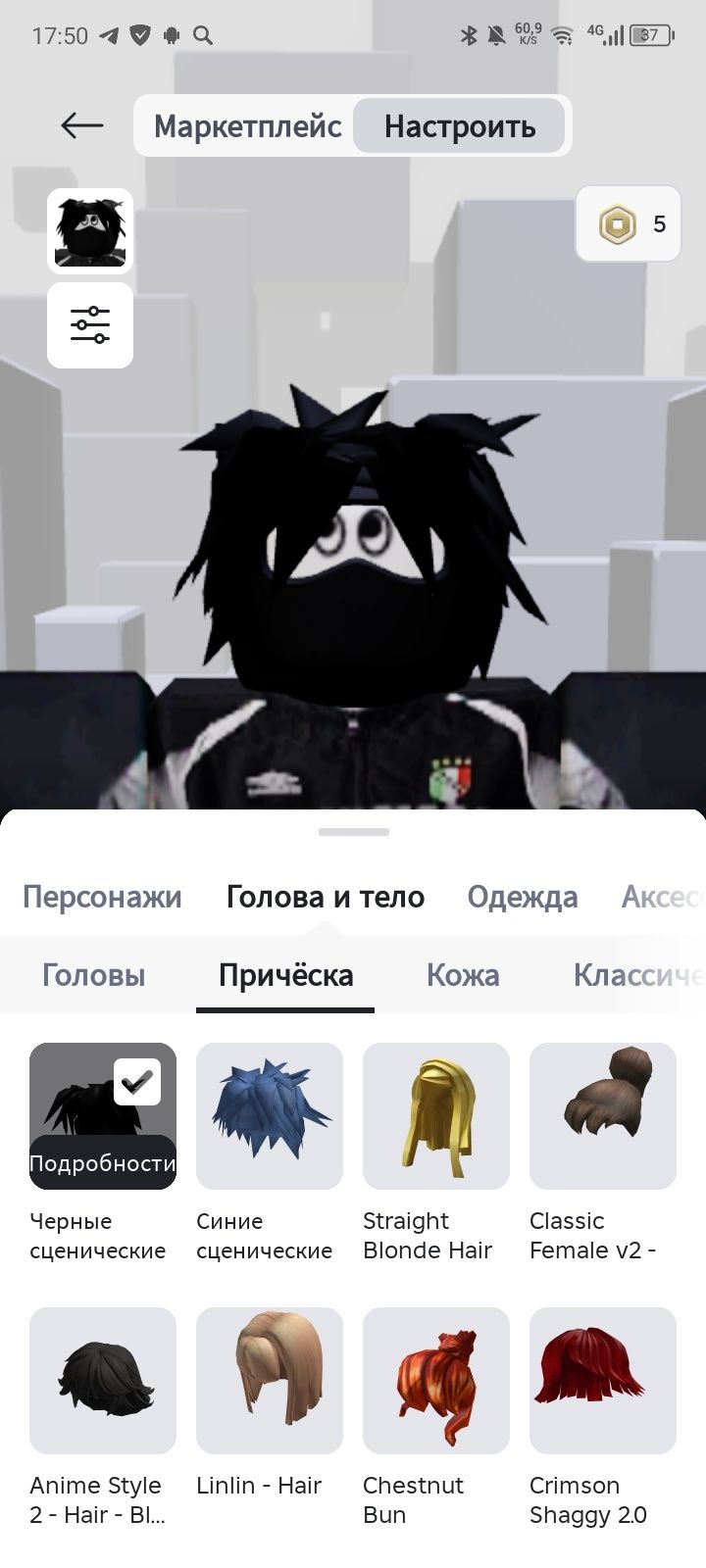Open the avatar thumbnail preview
The image size is (706, 1568).
90,231
